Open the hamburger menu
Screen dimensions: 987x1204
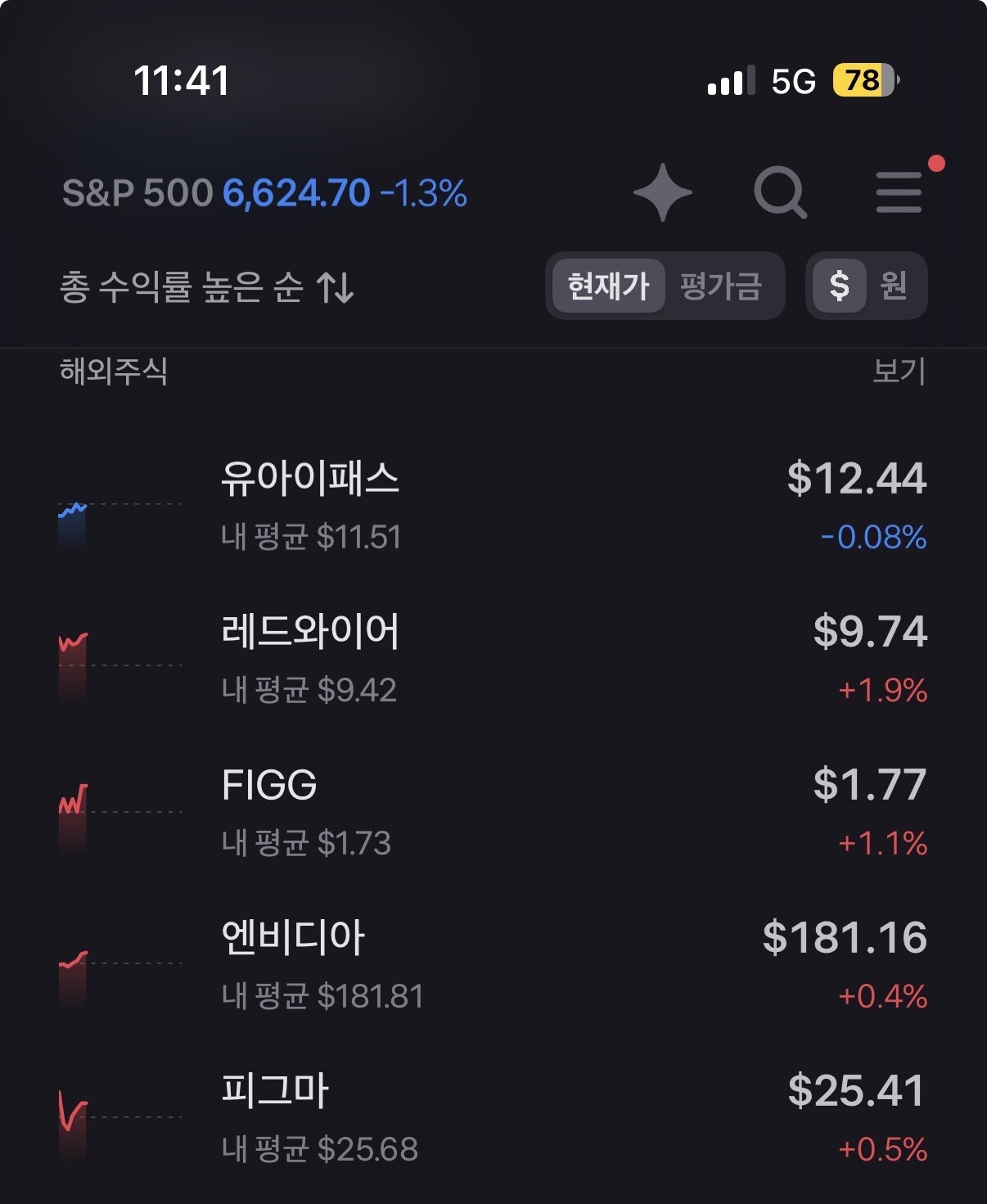point(899,192)
